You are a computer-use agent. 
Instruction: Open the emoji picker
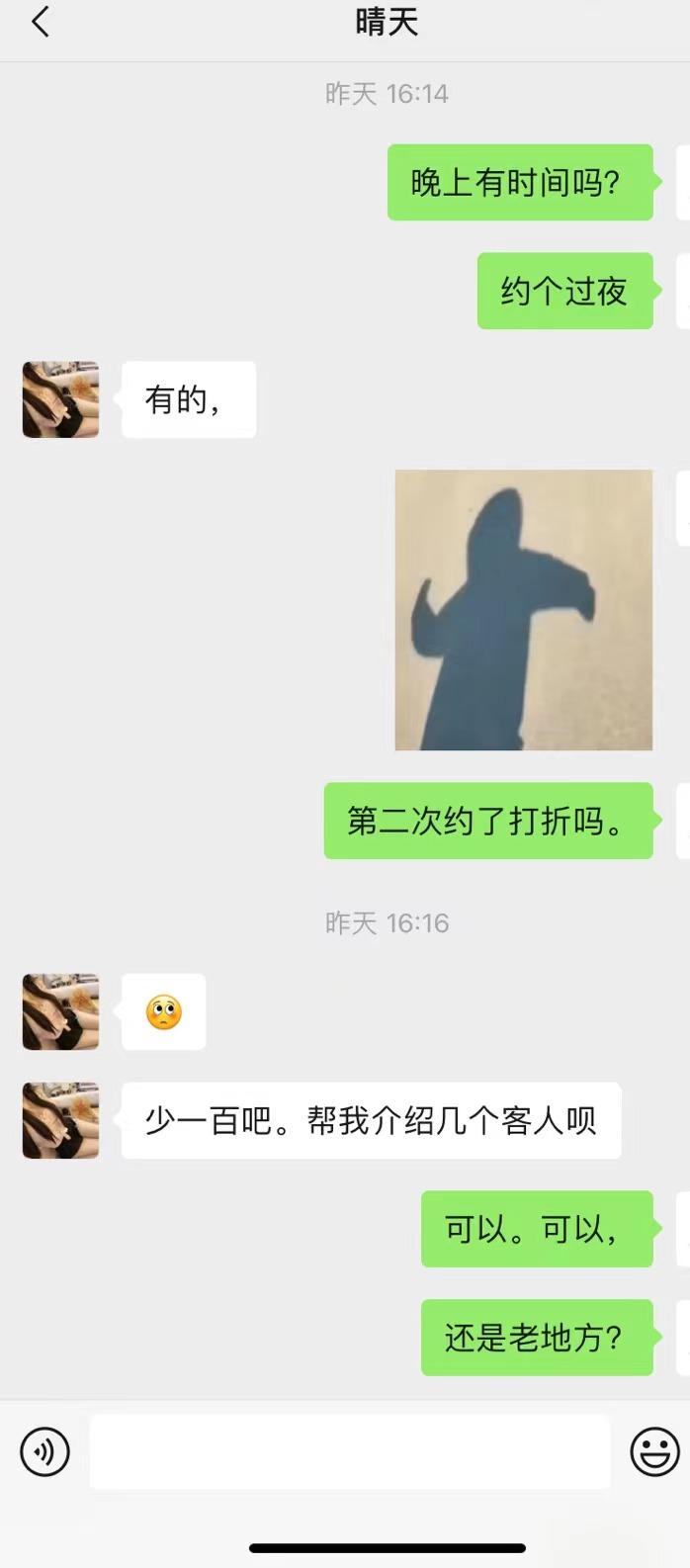(654, 1451)
